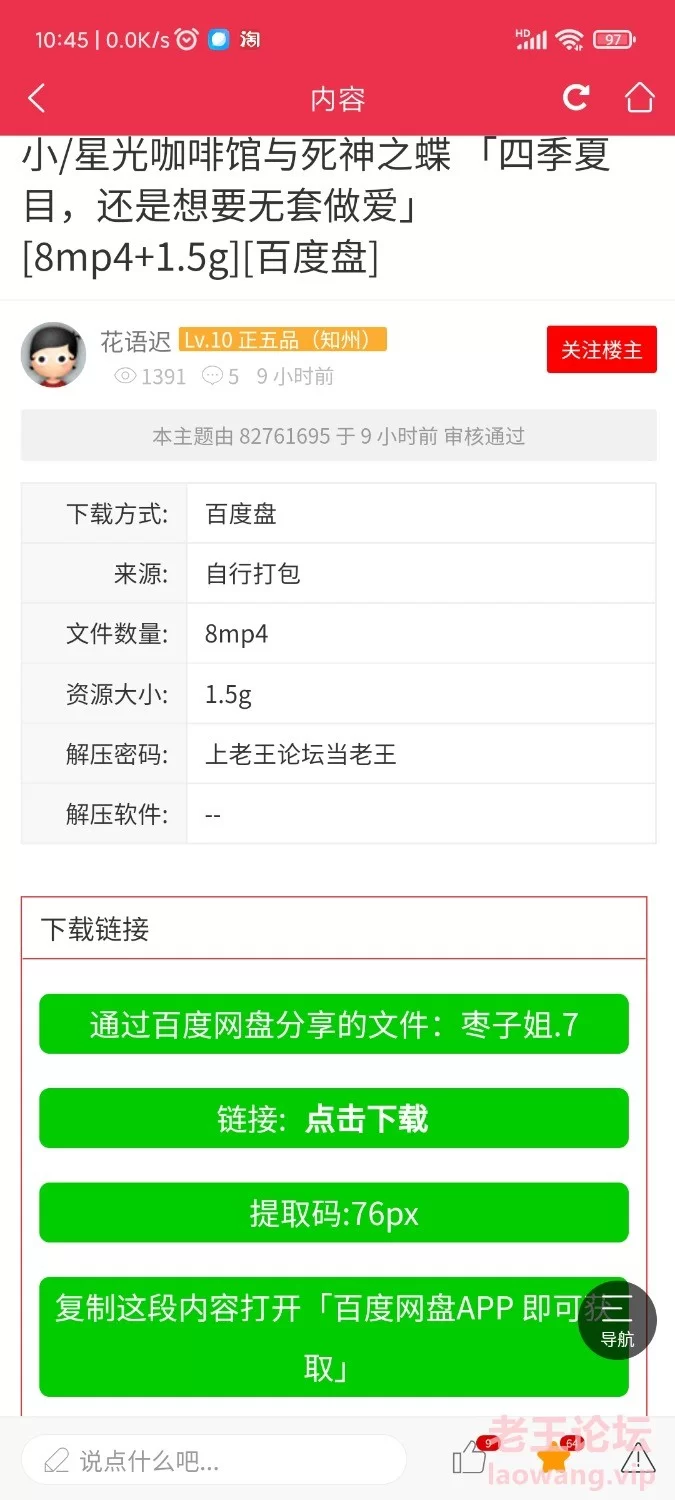Tap the 关注楼主 follow button
This screenshot has width=675, height=1500.
click(x=601, y=350)
